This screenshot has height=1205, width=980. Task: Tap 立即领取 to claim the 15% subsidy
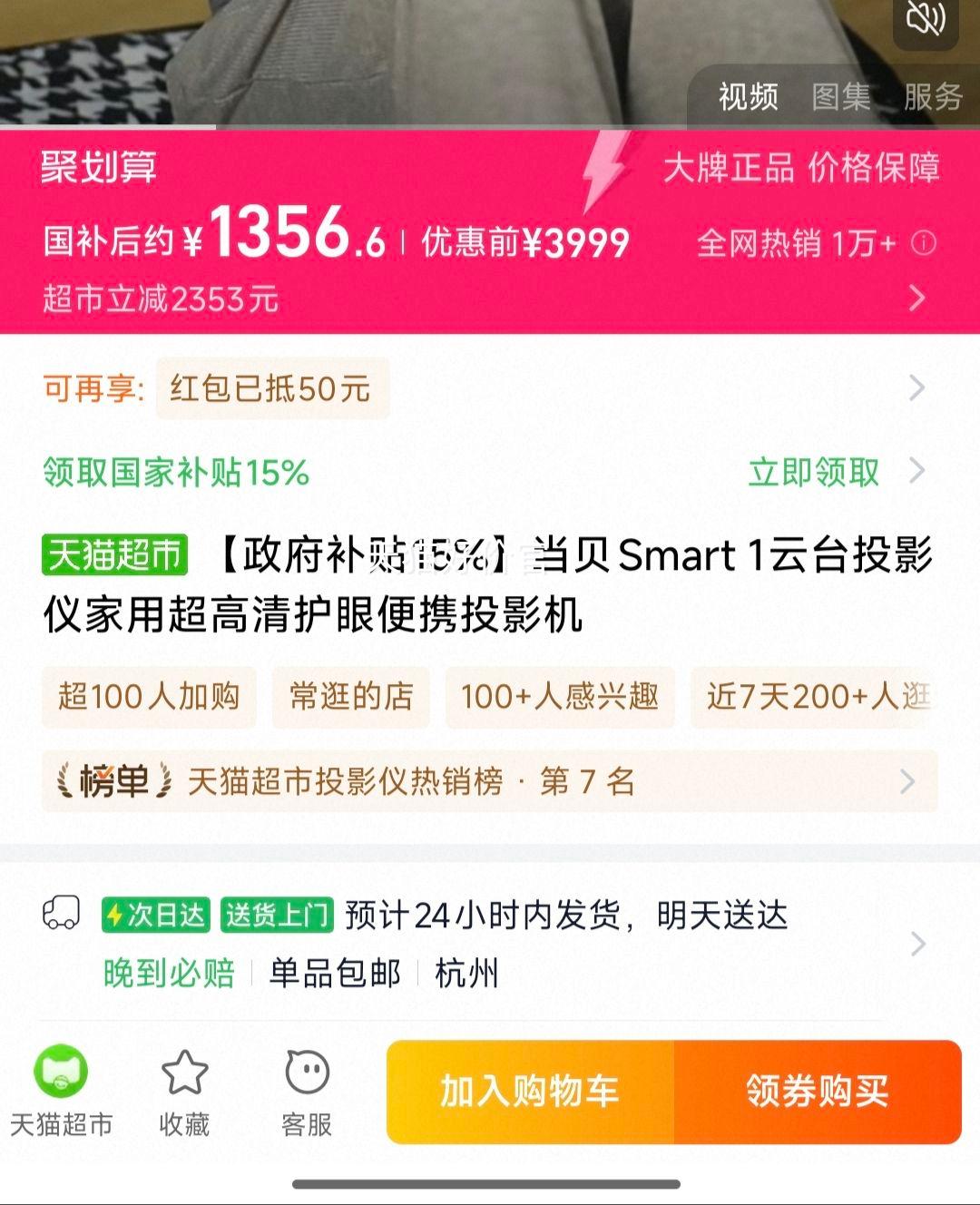(x=816, y=472)
